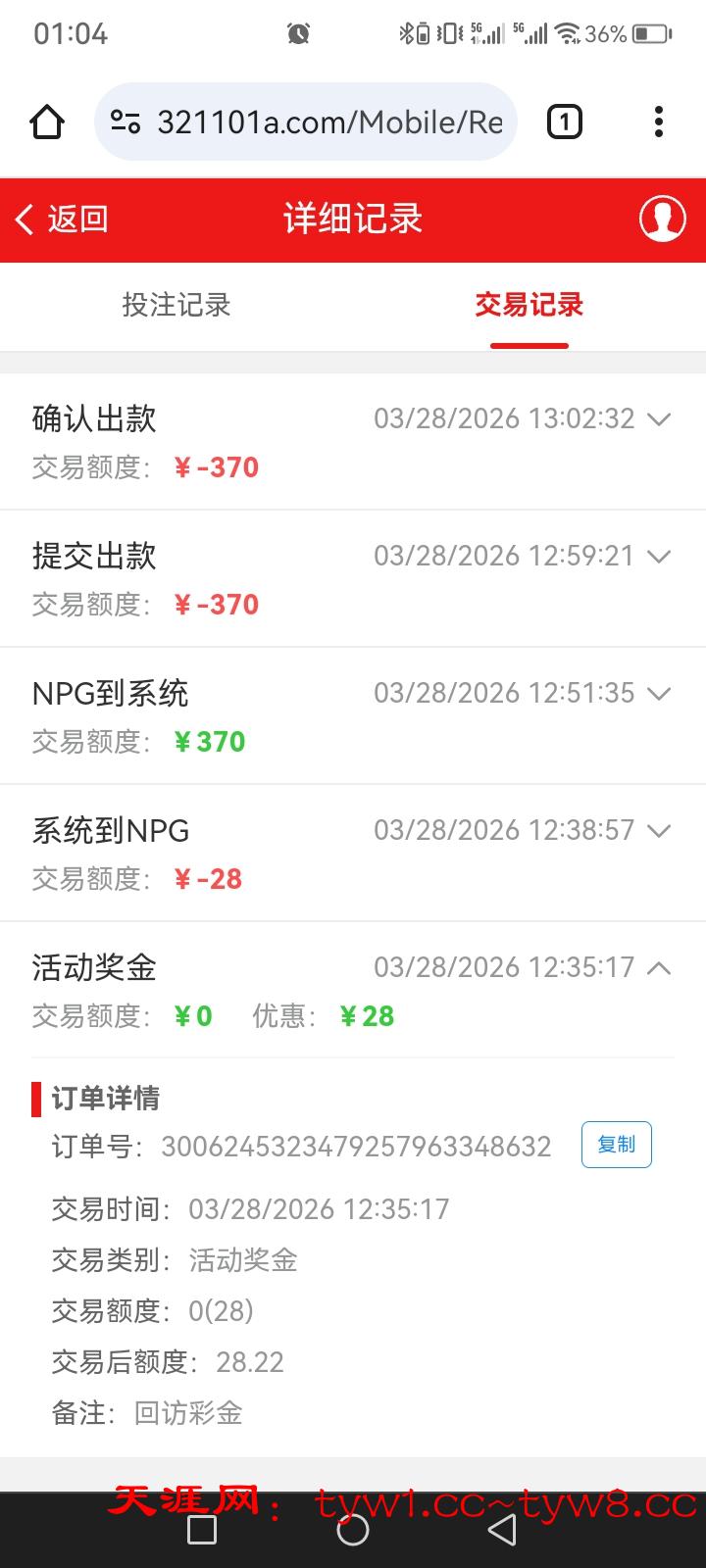Expand the 确认出款 transaction details
Screen dimensions: 706x1568
point(659,419)
